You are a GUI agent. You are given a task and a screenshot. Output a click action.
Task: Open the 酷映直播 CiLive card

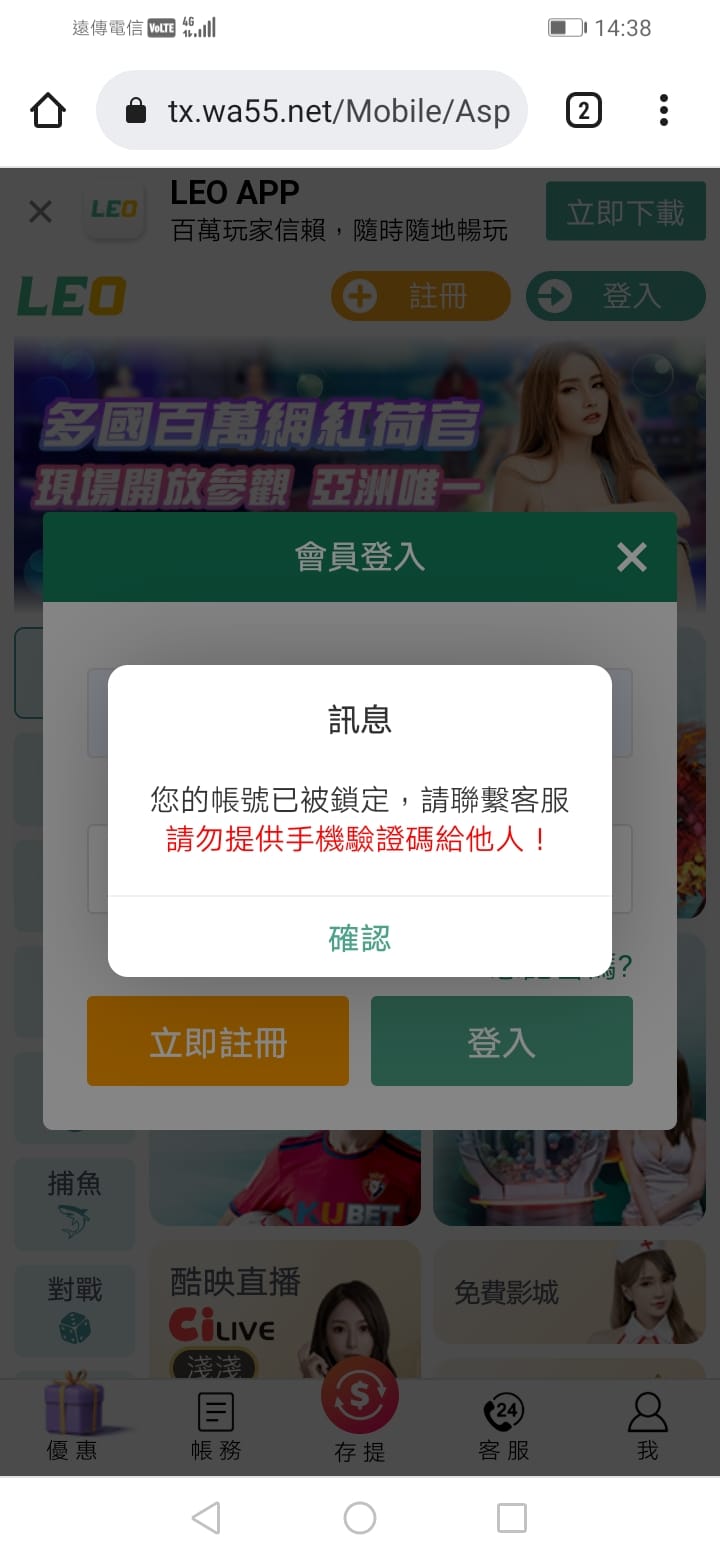click(284, 1308)
